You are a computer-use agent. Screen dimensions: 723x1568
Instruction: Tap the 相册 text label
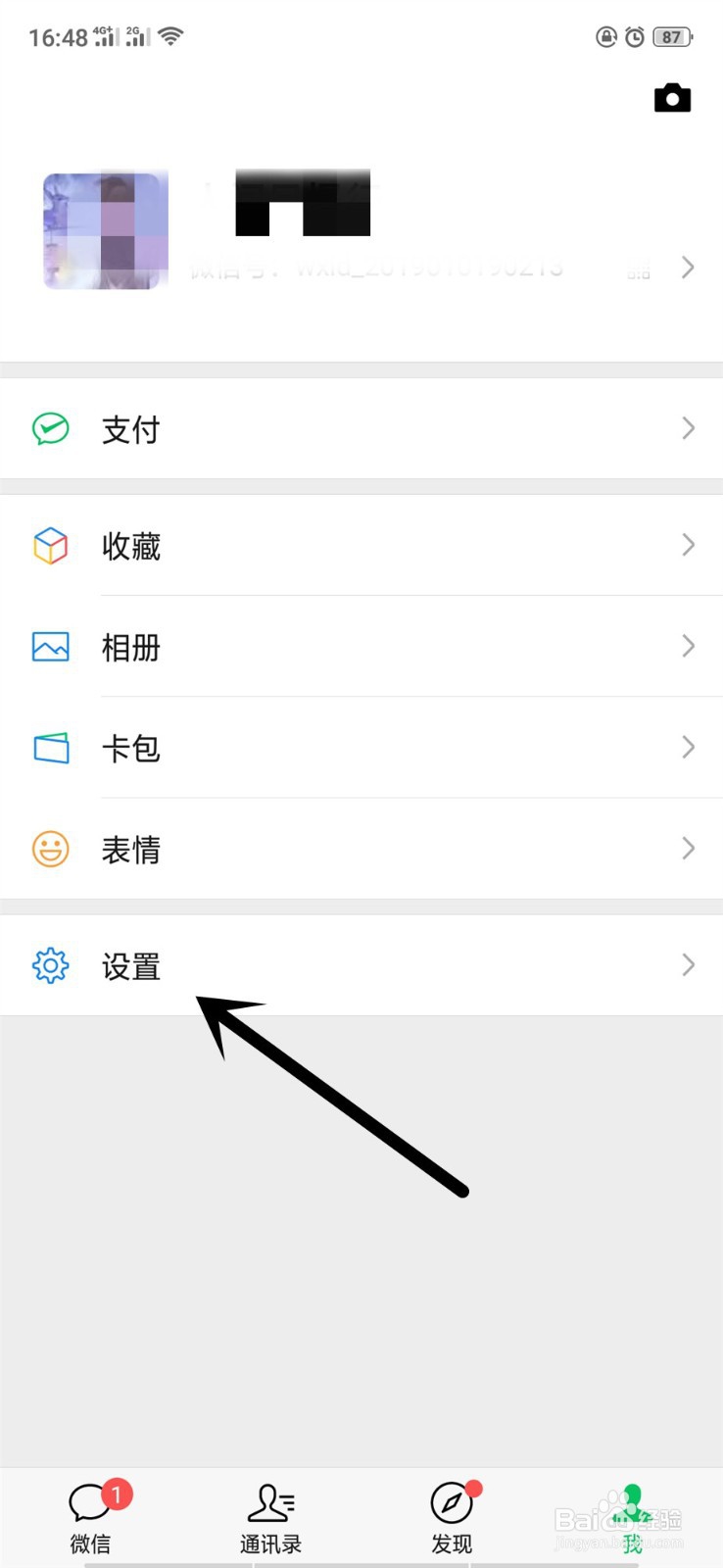tap(131, 647)
